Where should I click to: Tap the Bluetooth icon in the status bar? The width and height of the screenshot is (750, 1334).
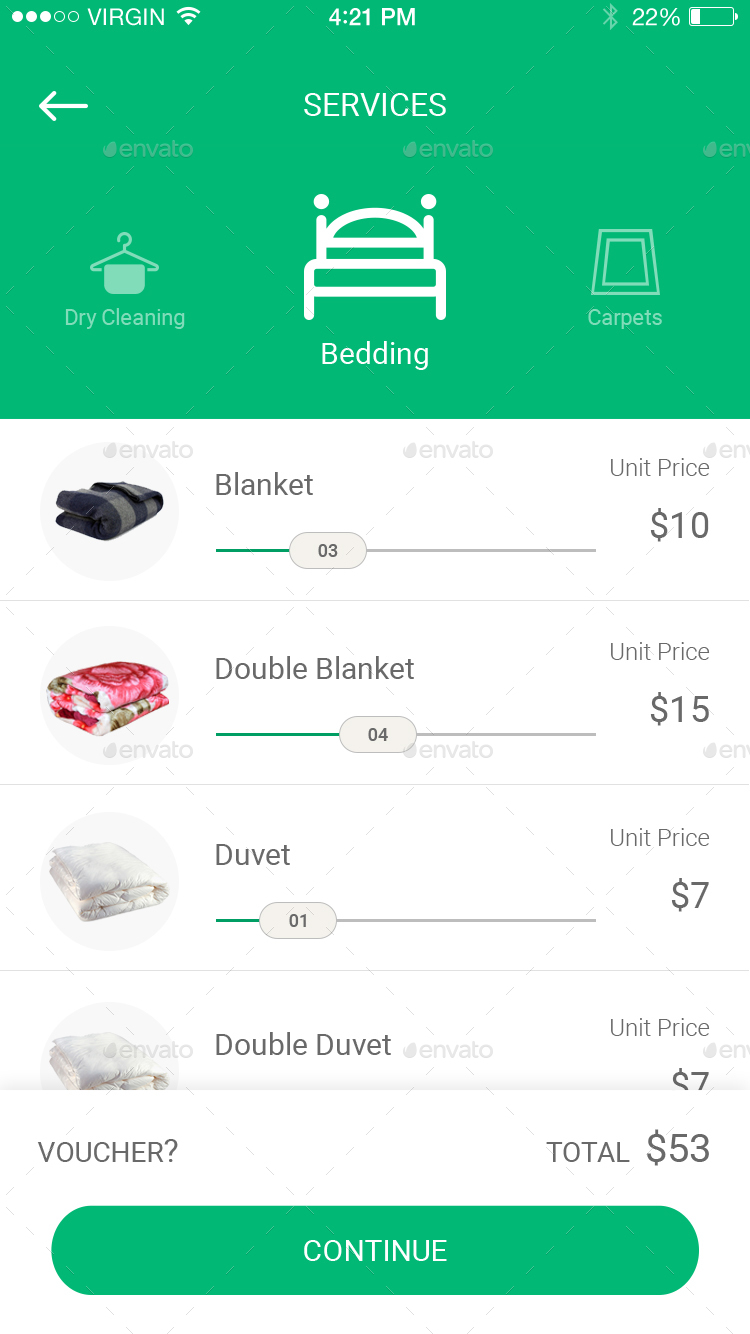611,15
